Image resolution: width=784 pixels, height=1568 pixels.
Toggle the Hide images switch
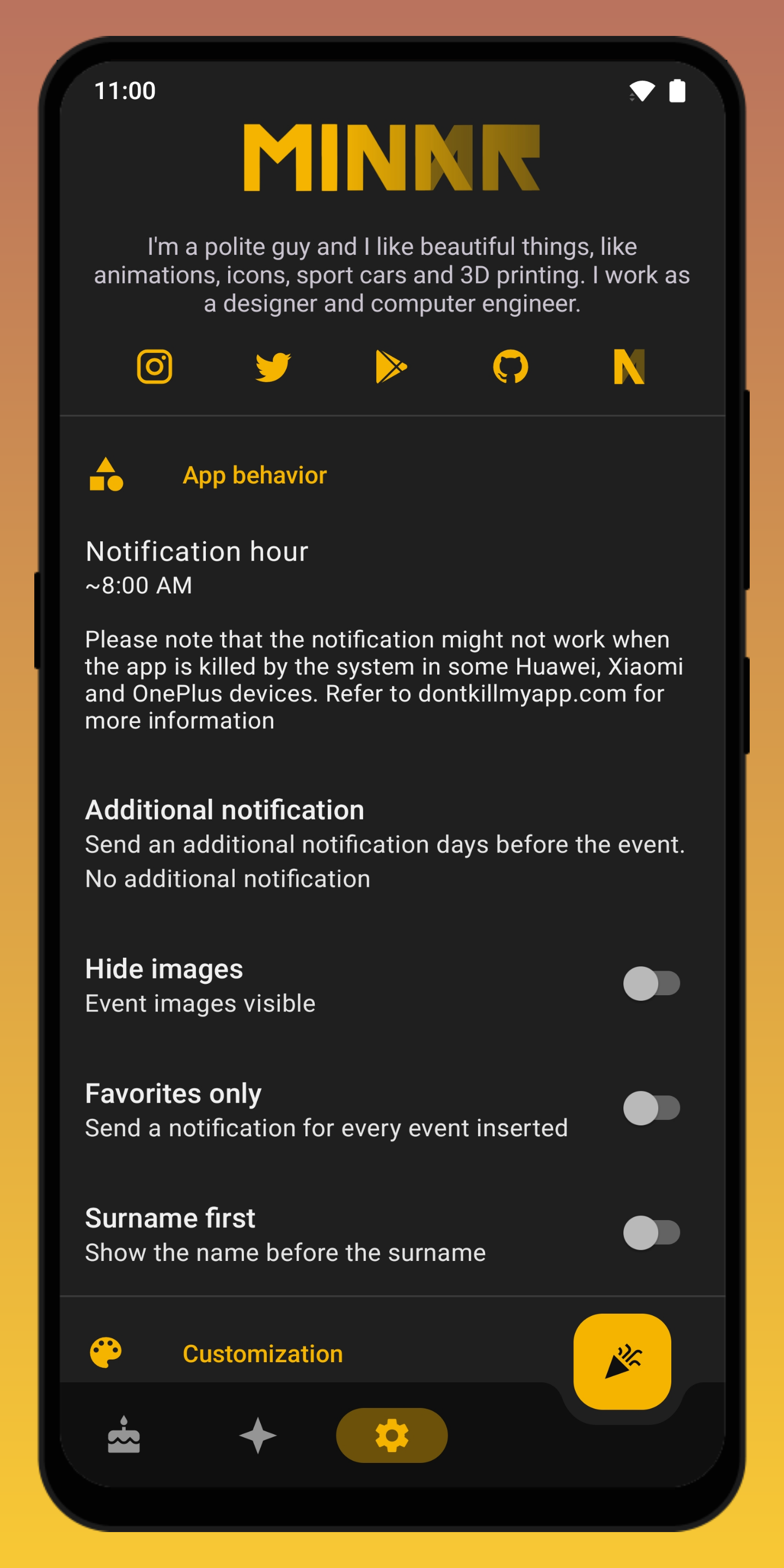(x=651, y=984)
